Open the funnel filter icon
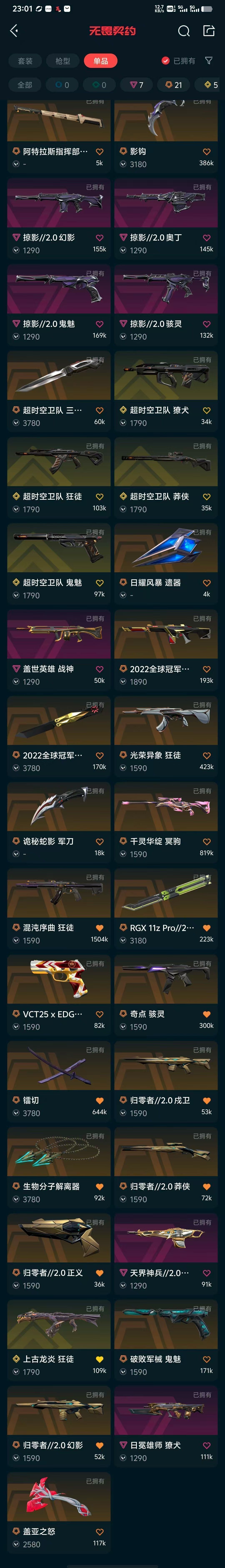Screen dimensions: 225x1568 click(209, 61)
